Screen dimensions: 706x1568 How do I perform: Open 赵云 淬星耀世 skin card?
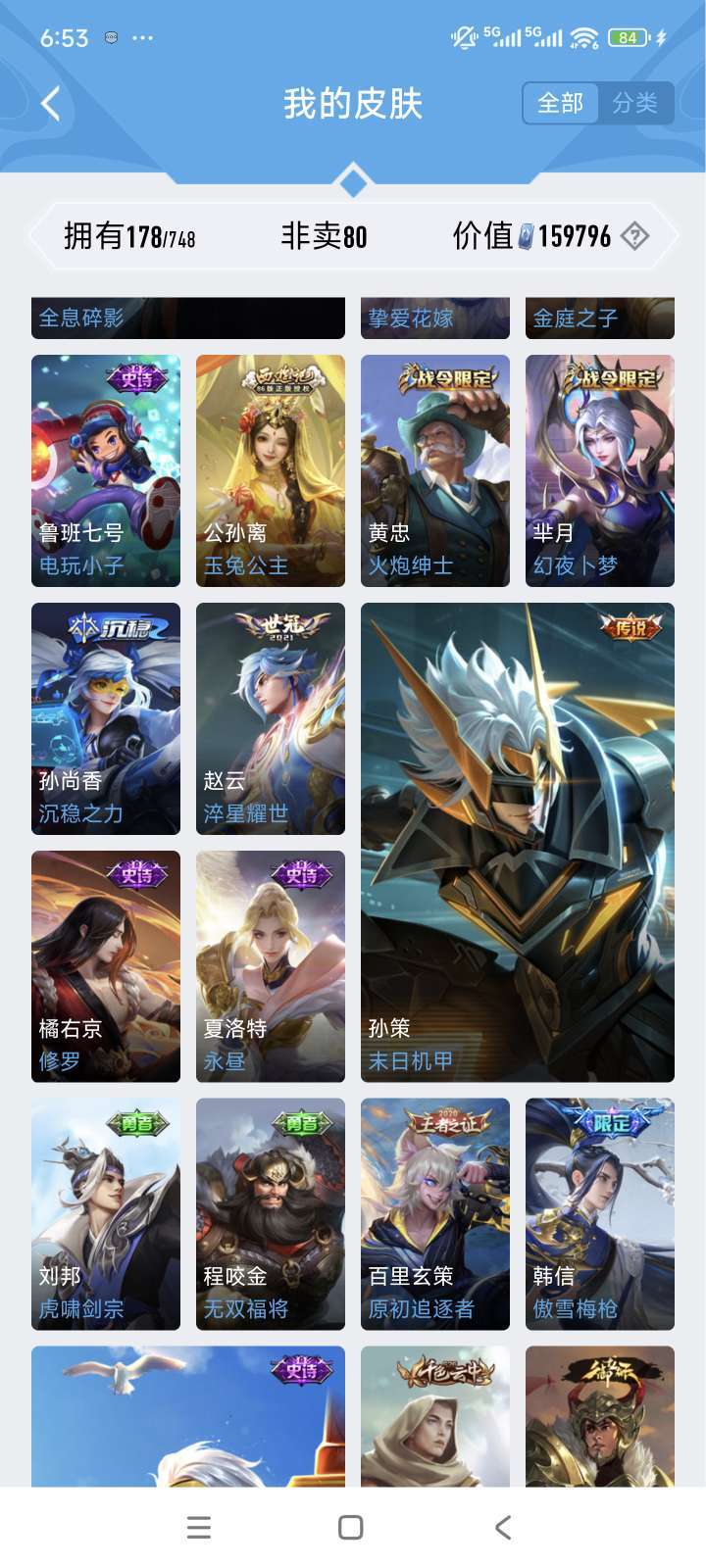point(271,718)
